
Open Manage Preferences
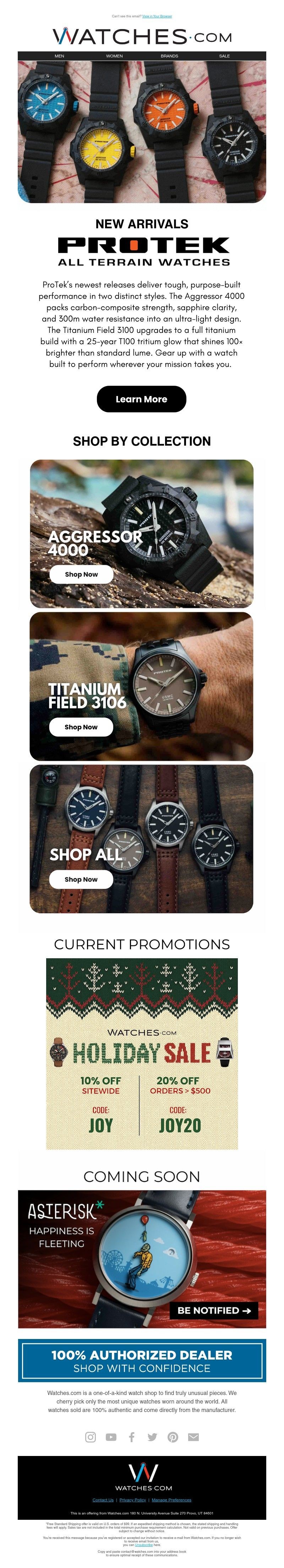coord(171,1500)
